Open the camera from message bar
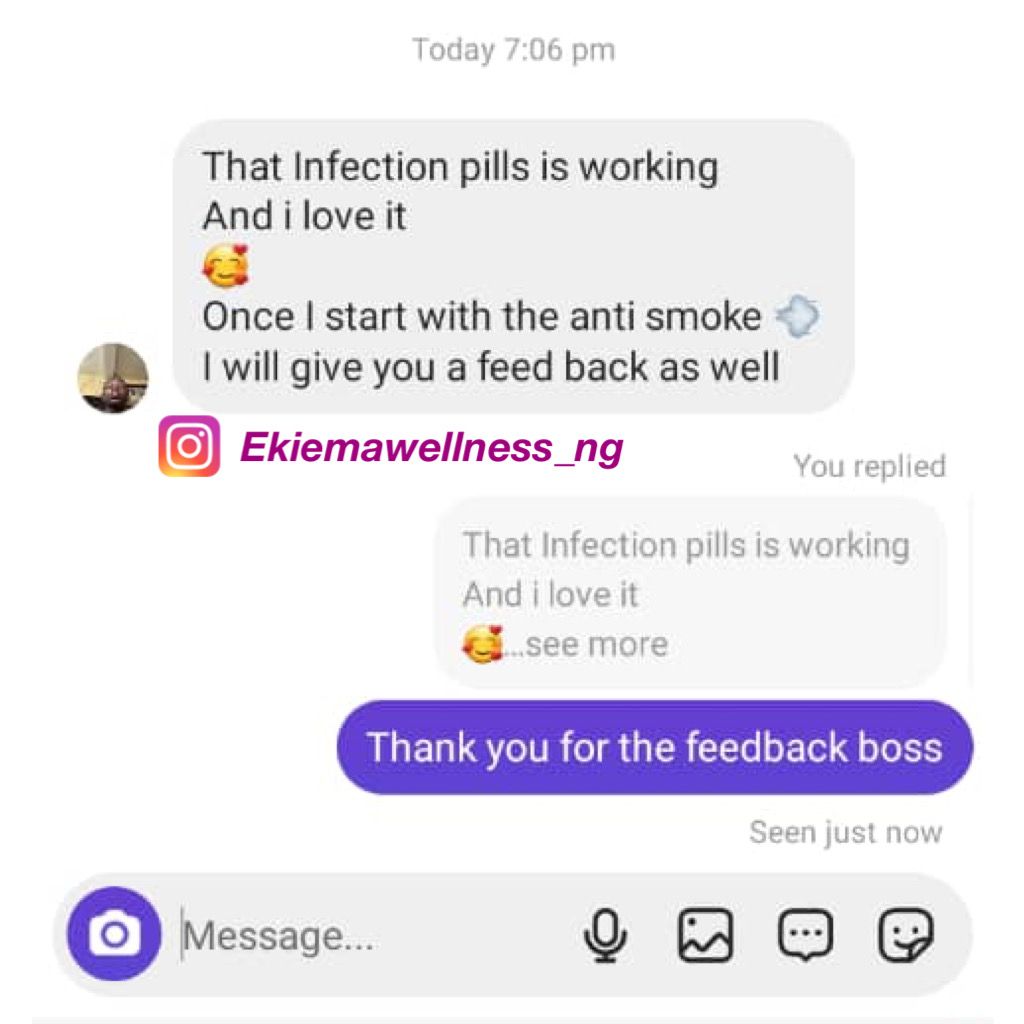Viewport: 1024px width, 1024px height. pyautogui.click(x=114, y=935)
